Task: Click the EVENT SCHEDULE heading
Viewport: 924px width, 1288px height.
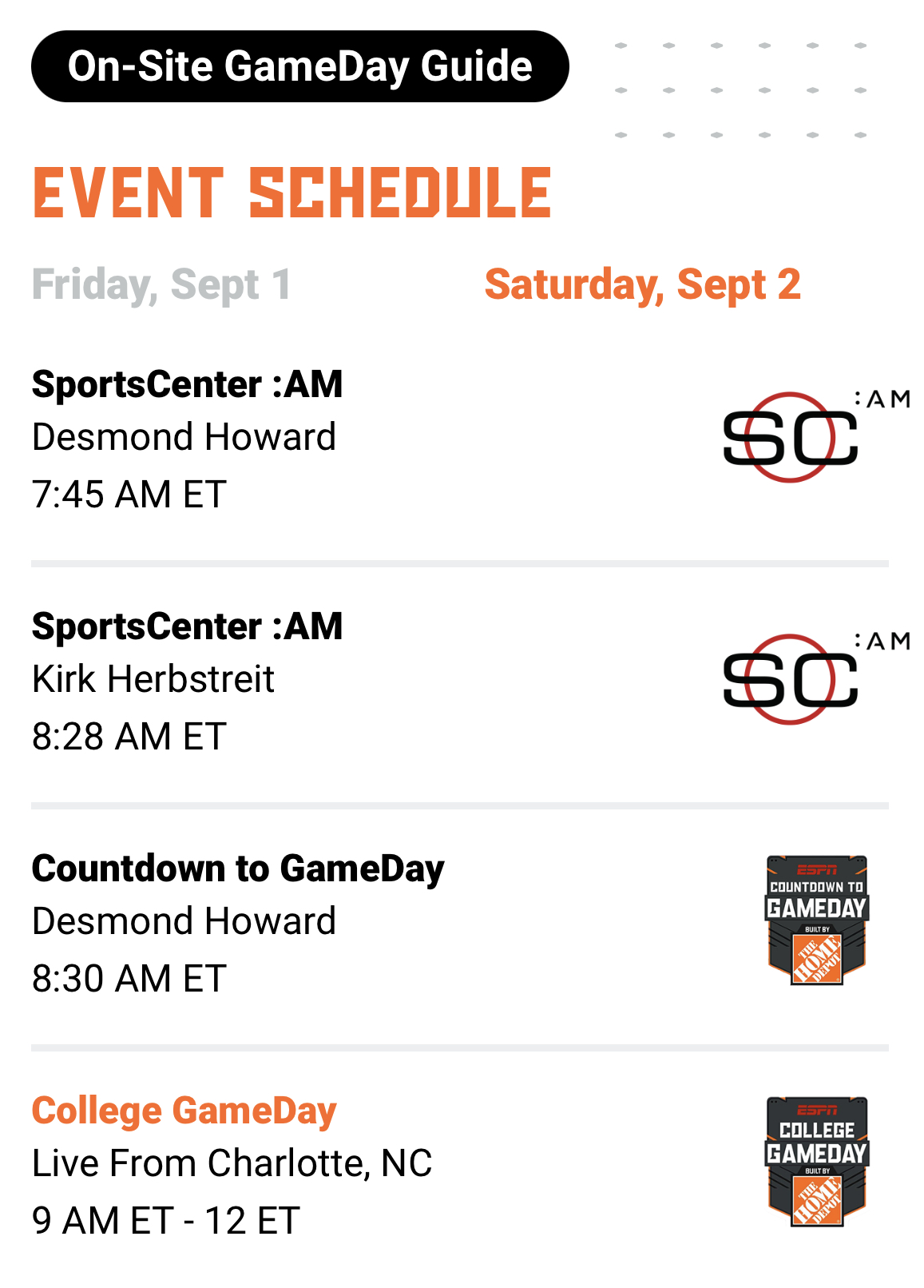Action: pos(291,192)
